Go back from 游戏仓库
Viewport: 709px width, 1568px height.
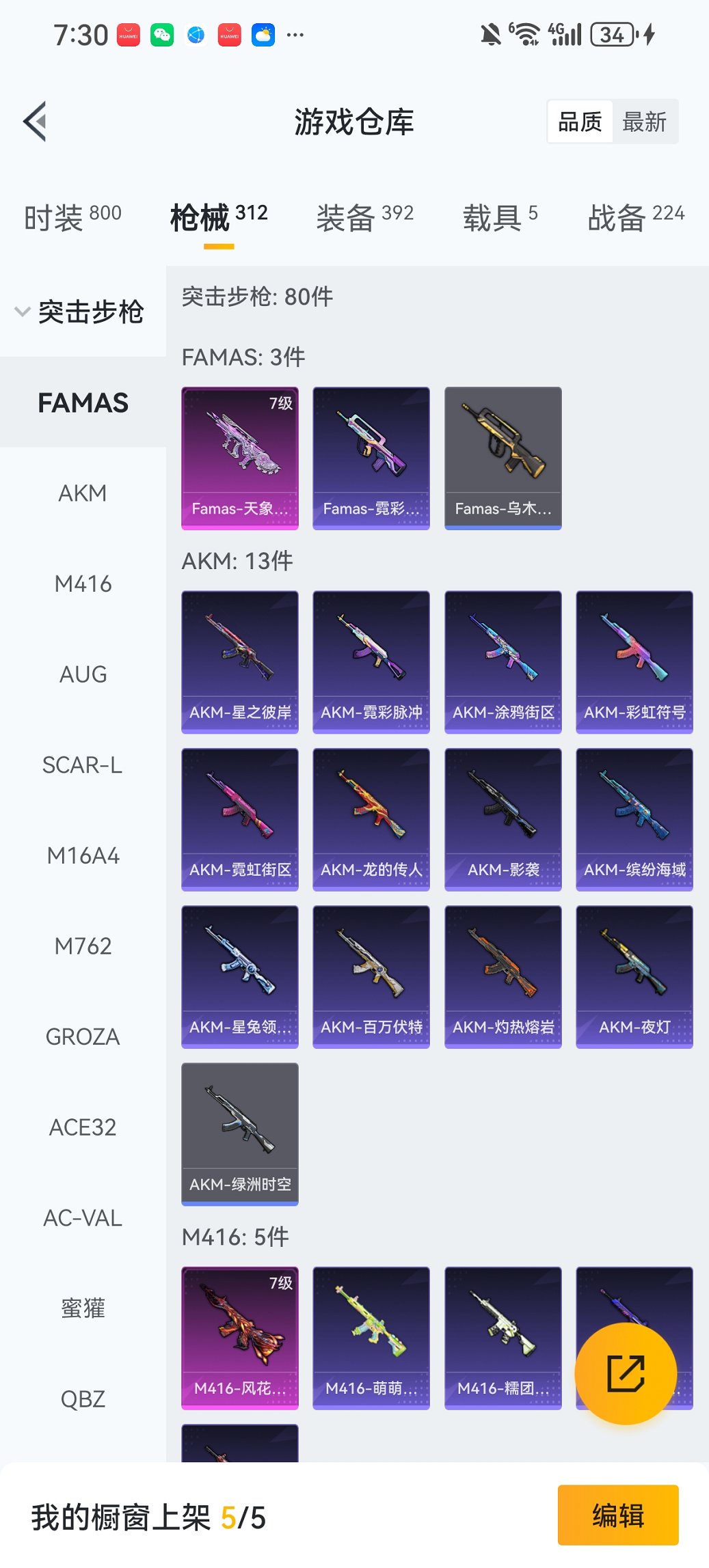coord(36,122)
